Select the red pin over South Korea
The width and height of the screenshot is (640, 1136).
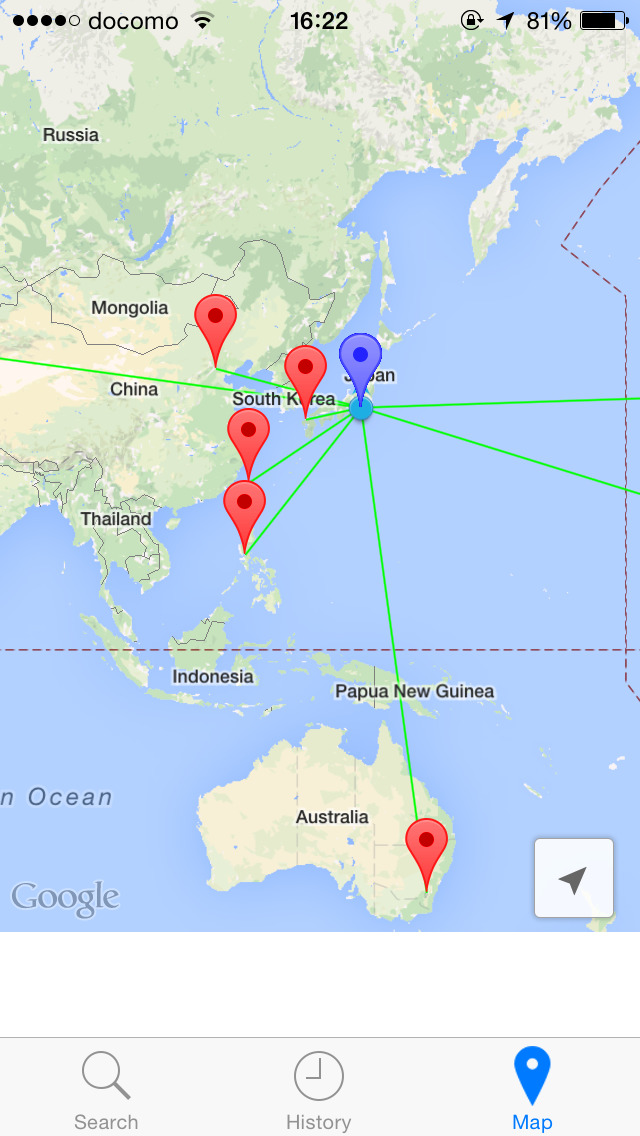(x=306, y=370)
